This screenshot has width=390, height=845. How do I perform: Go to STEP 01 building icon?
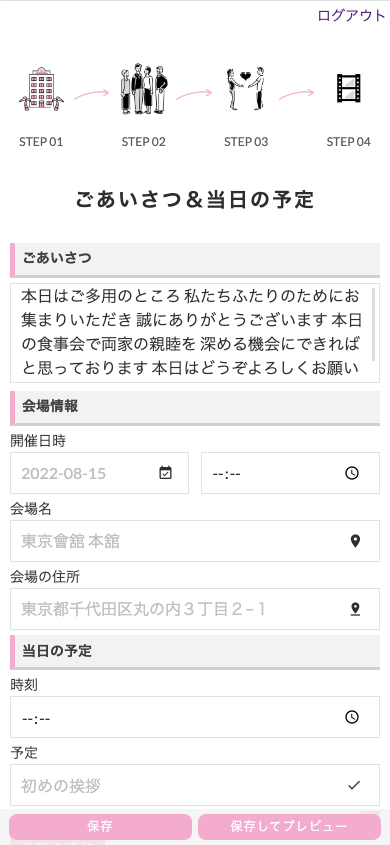point(41,91)
